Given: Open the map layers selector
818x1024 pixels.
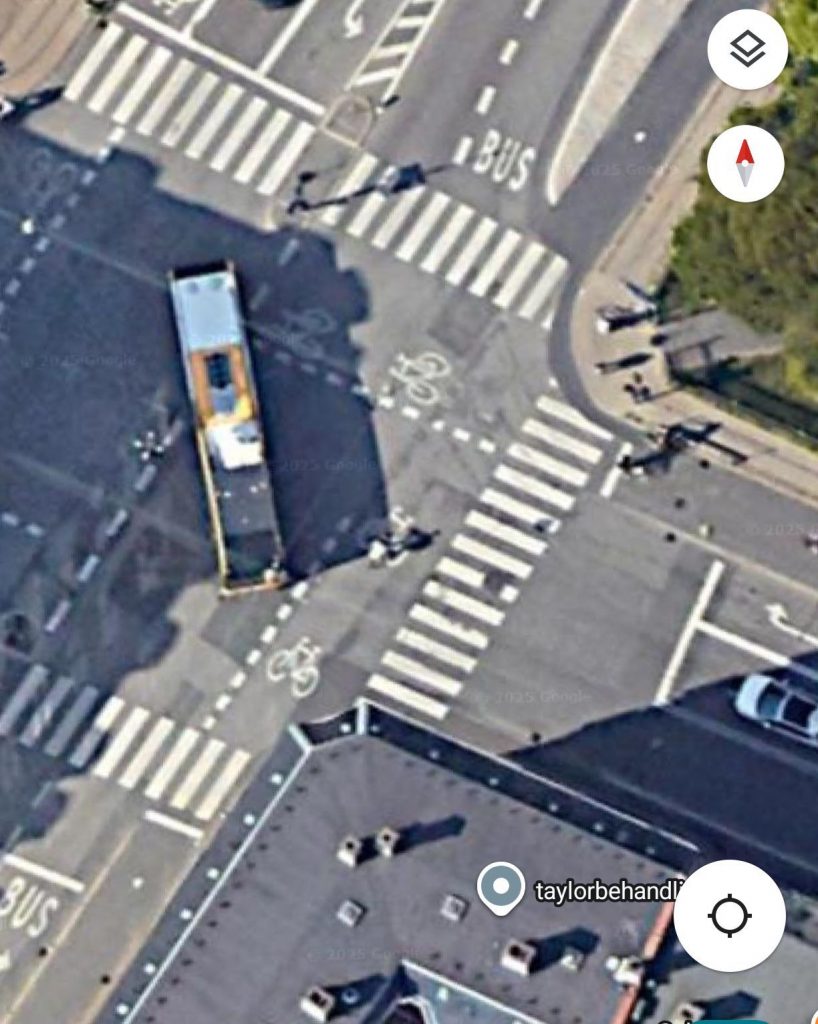Looking at the screenshot, I should coord(747,49).
